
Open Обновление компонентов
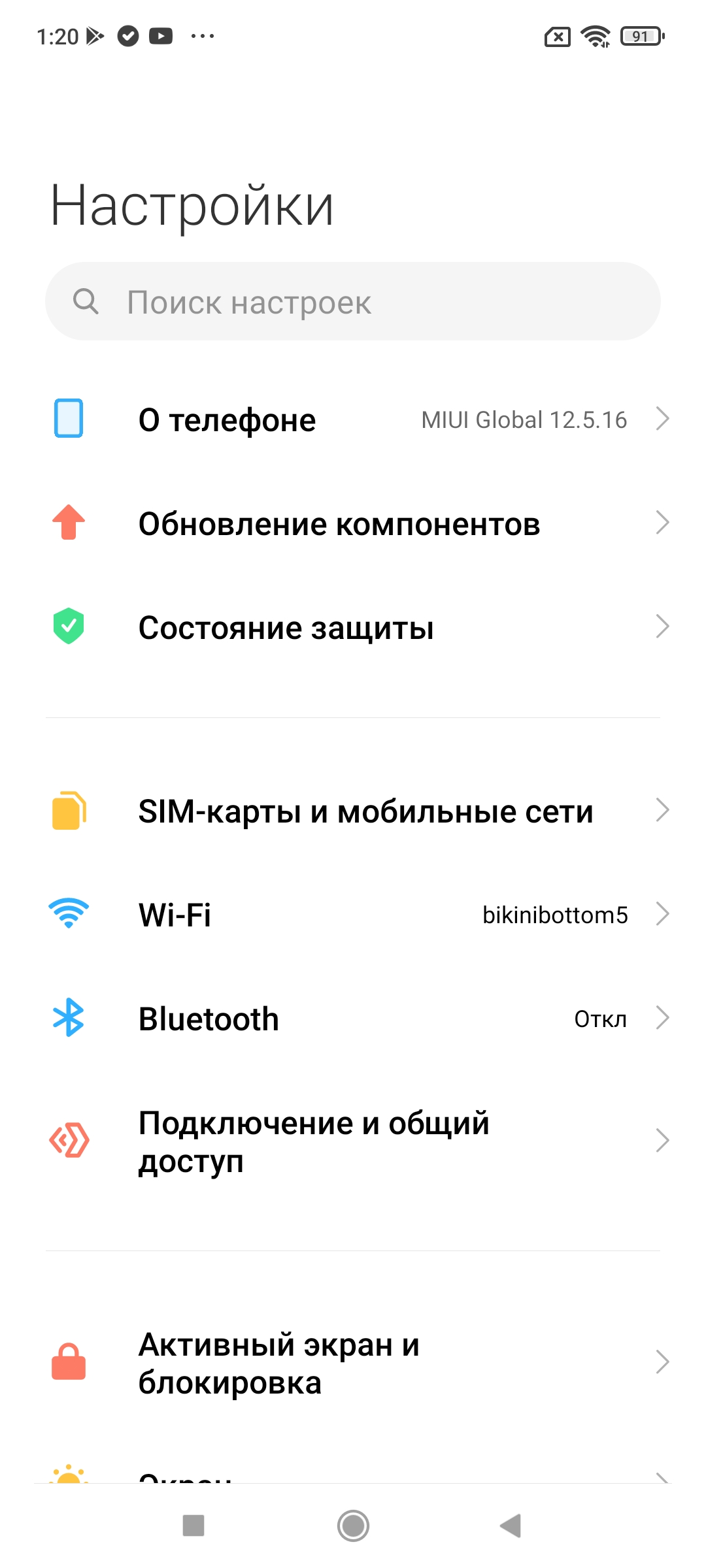tap(353, 524)
